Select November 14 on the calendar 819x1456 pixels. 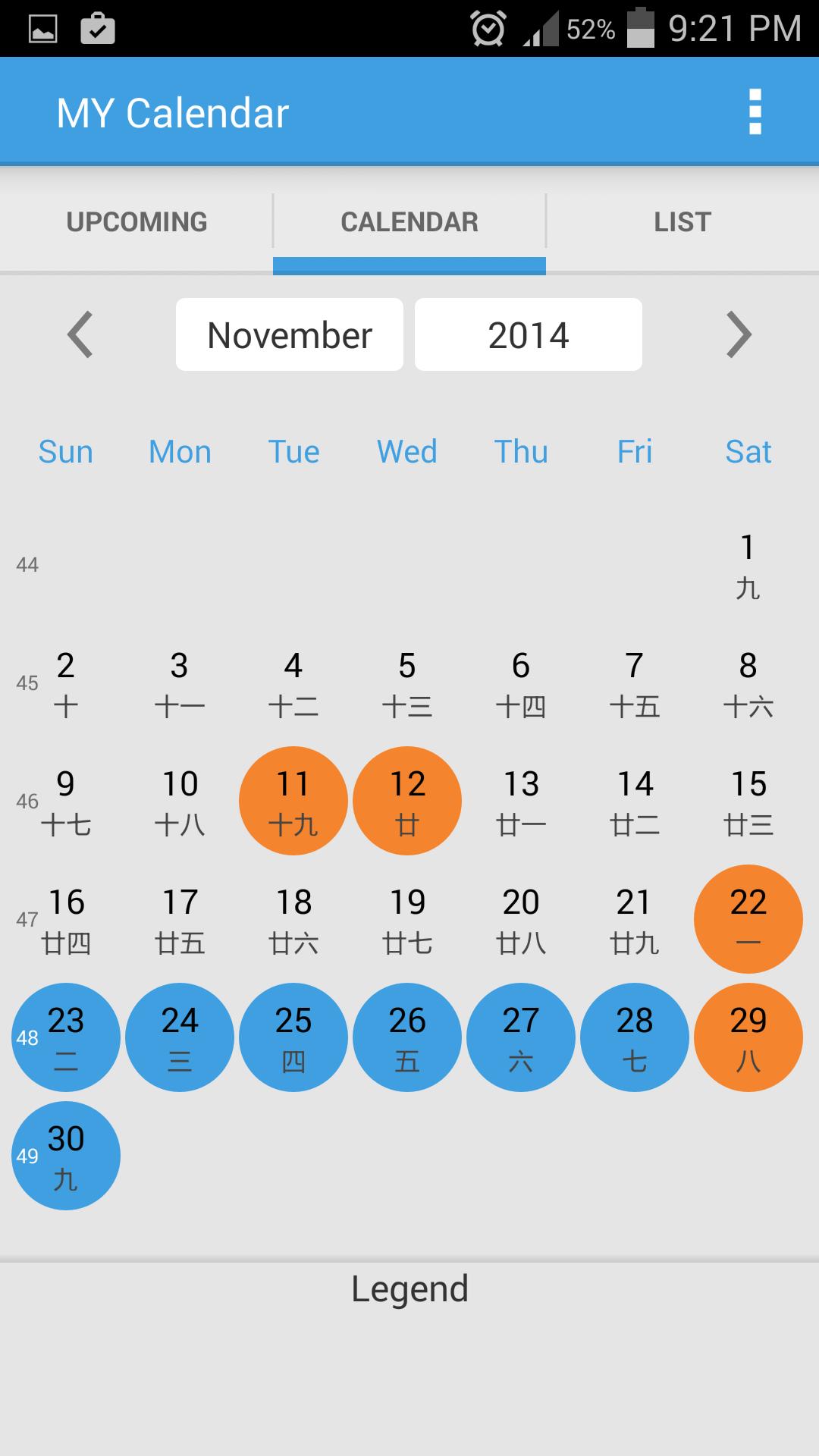[x=635, y=800]
